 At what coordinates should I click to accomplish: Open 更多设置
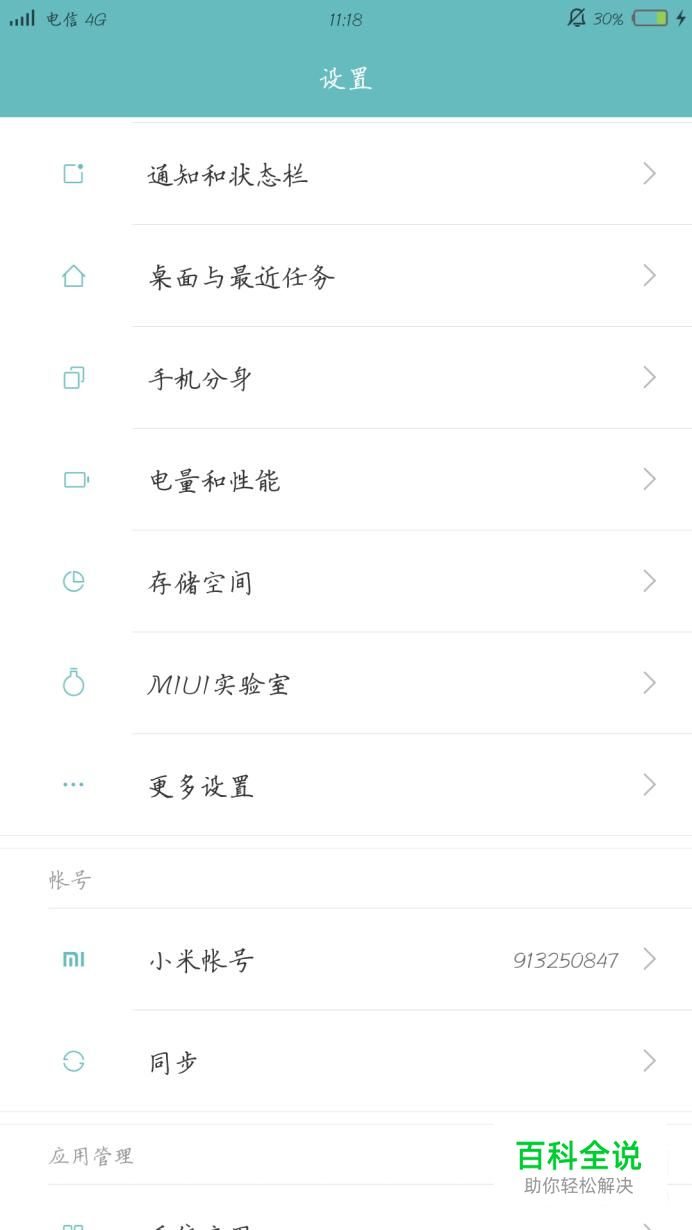coord(201,787)
